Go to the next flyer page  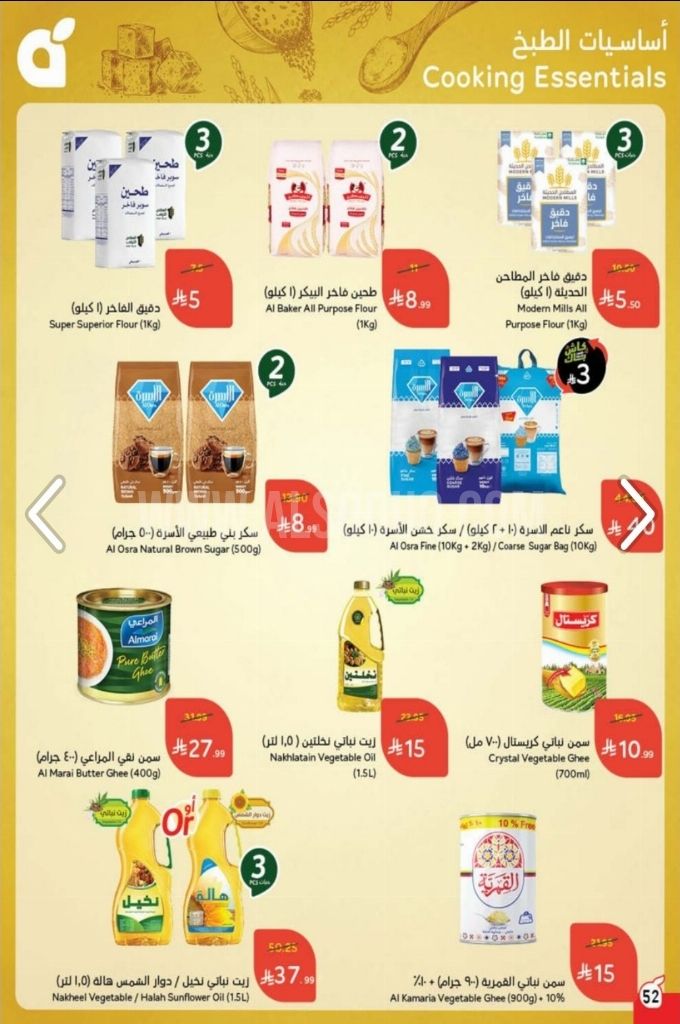coord(636,513)
